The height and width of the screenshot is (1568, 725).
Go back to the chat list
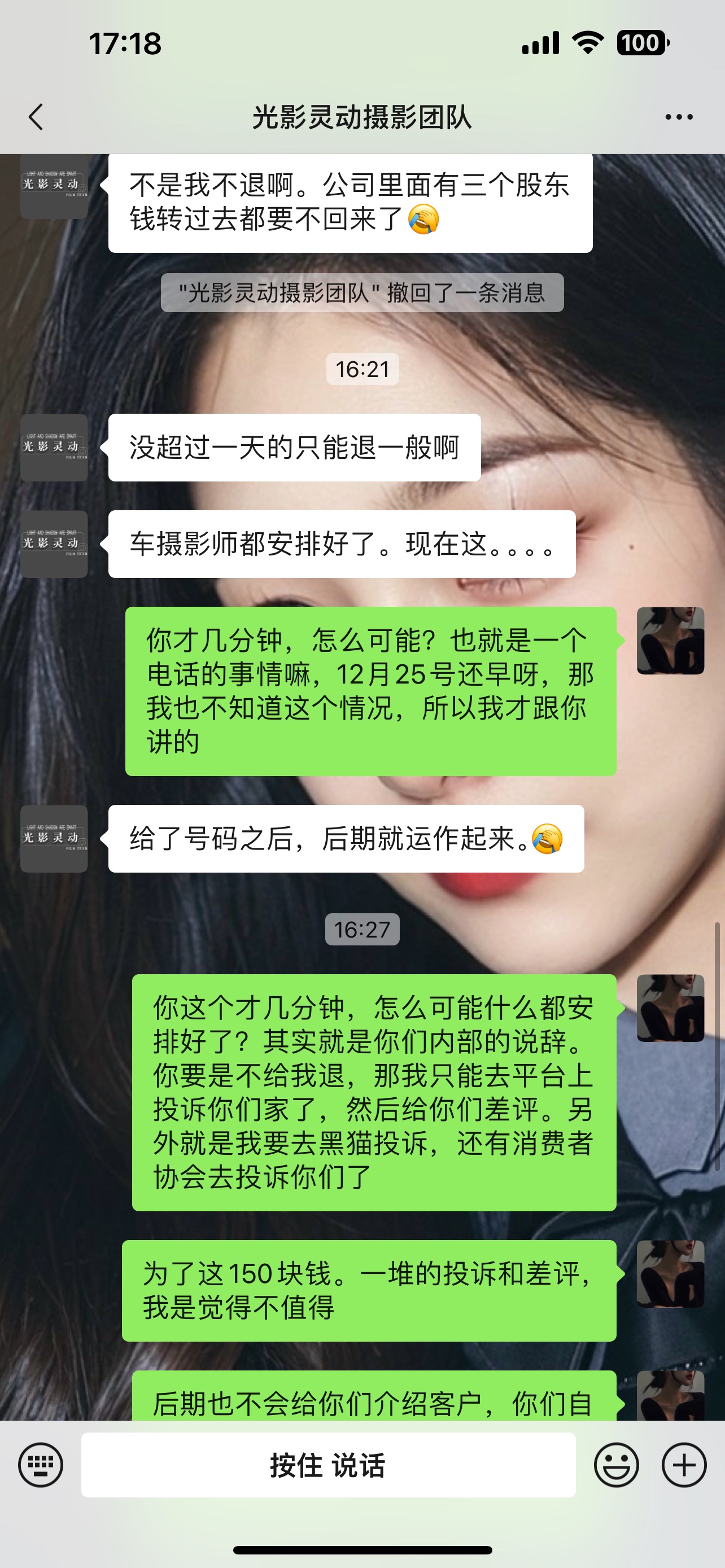(x=37, y=117)
